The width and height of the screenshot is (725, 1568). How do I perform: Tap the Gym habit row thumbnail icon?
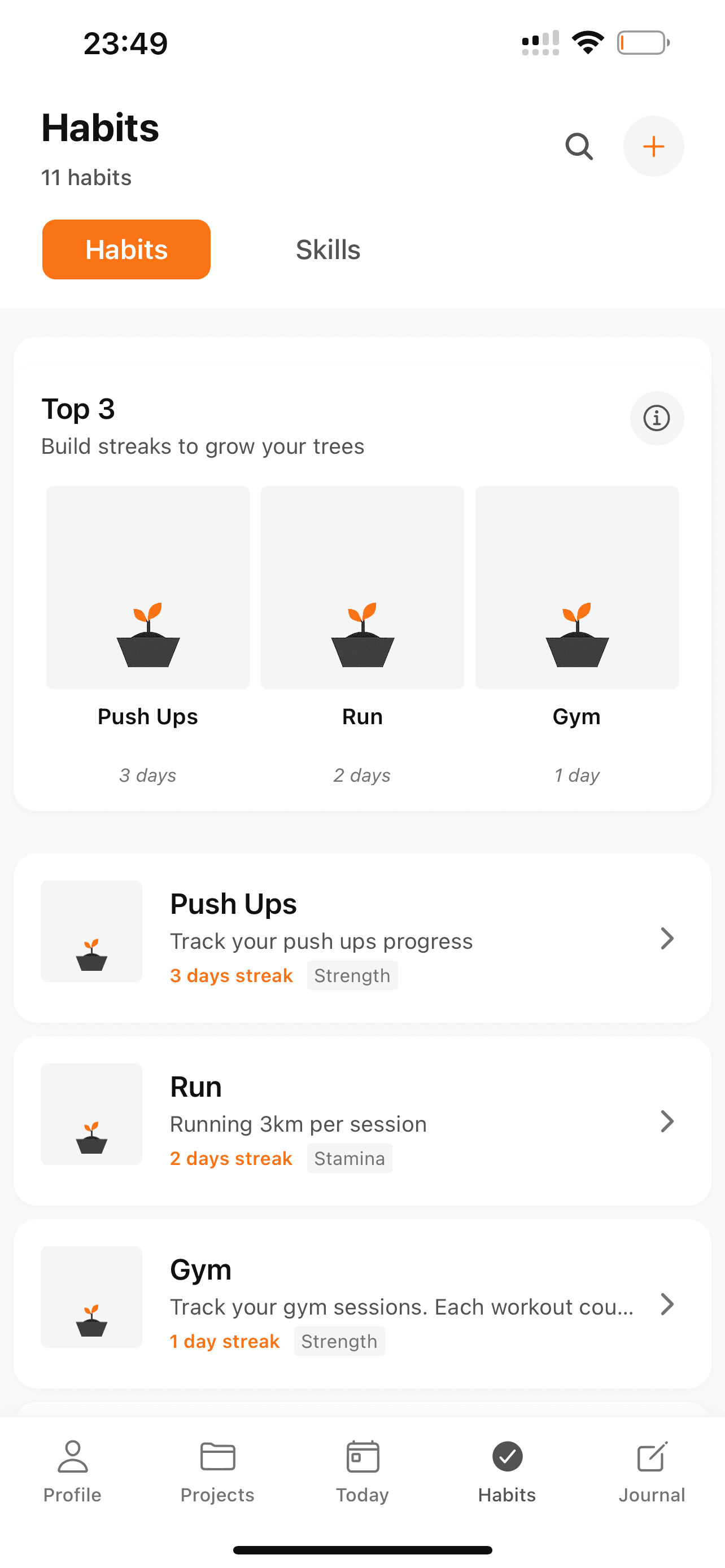pos(91,1297)
